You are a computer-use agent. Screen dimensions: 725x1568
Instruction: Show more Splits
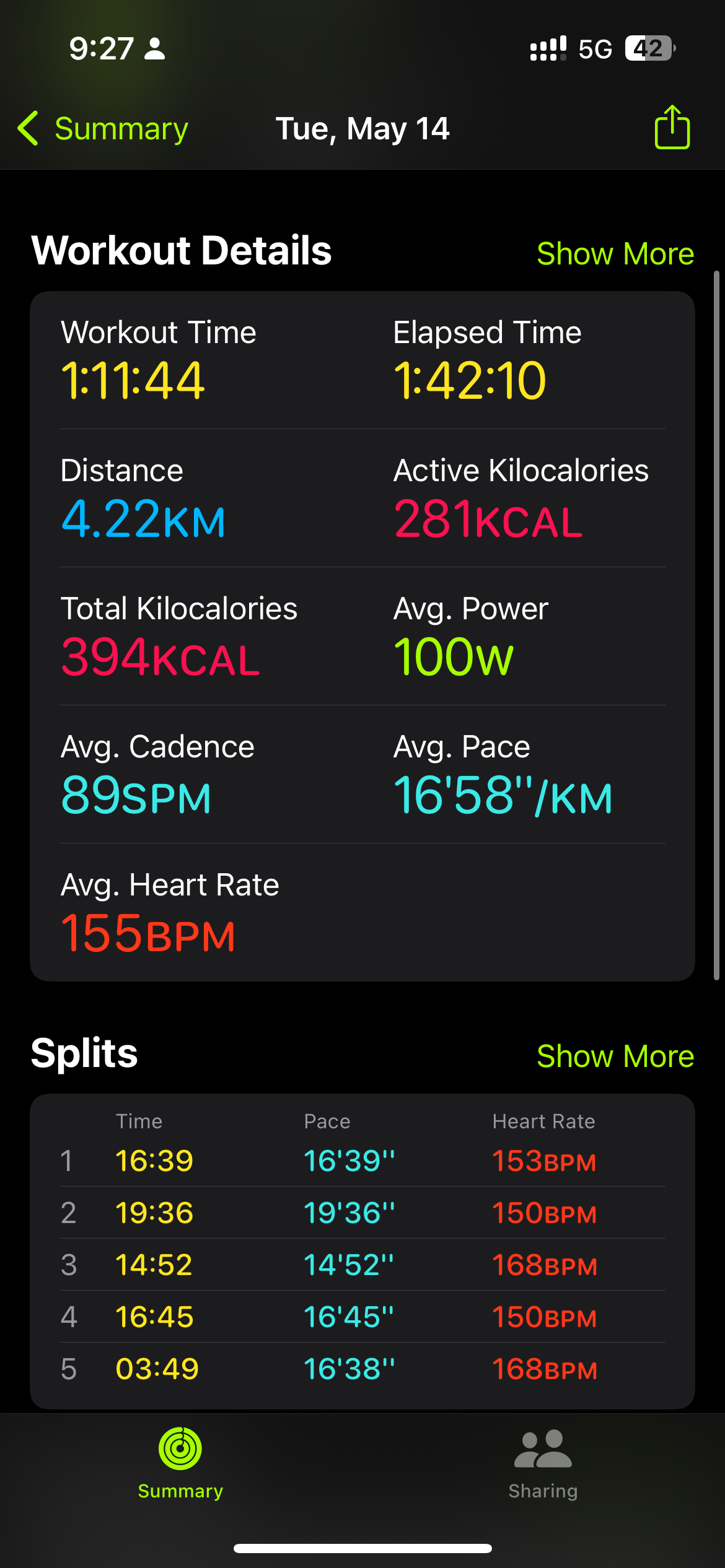pyautogui.click(x=615, y=1056)
